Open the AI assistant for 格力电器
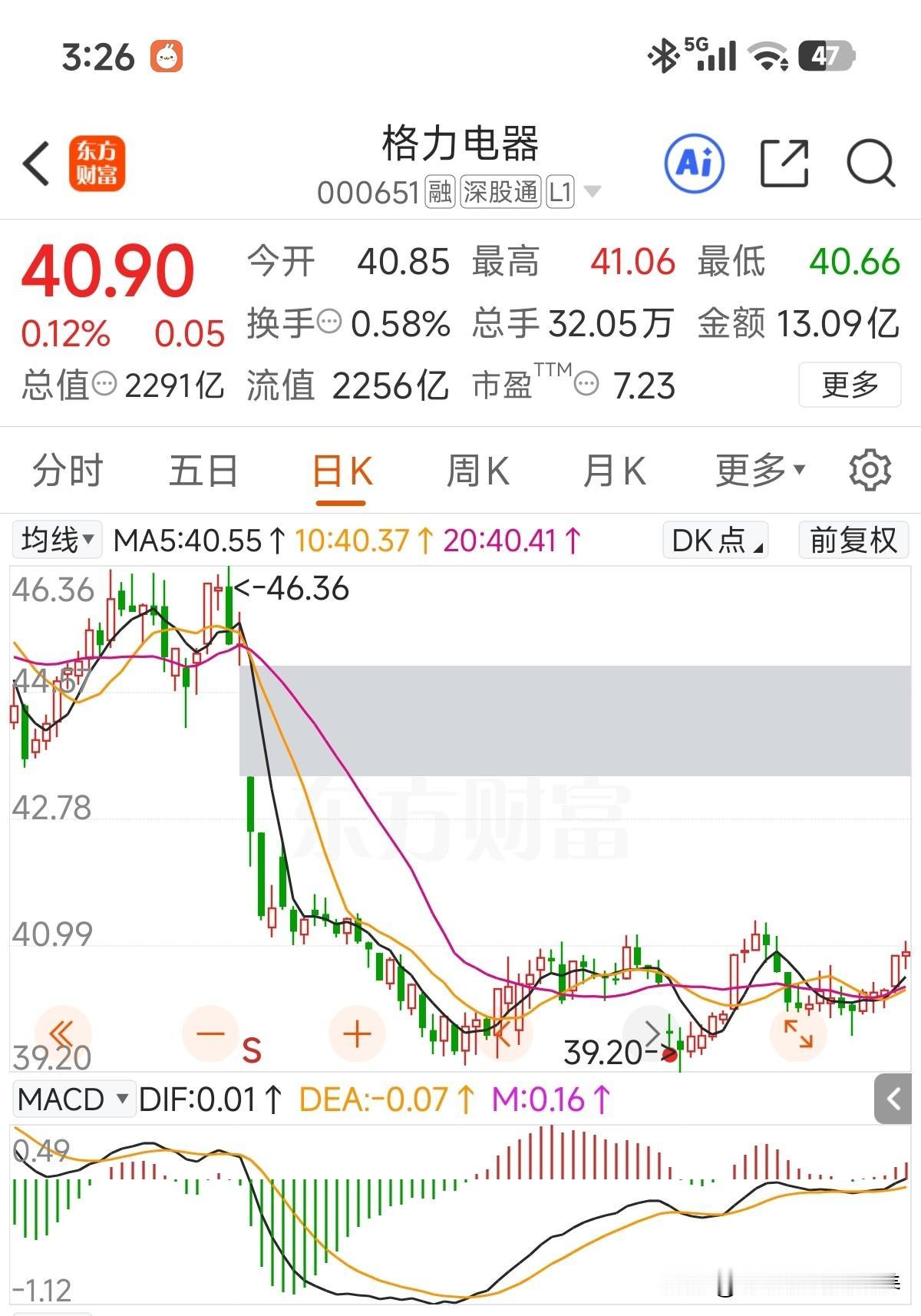Screen dimensions: 921x1316 (695, 163)
